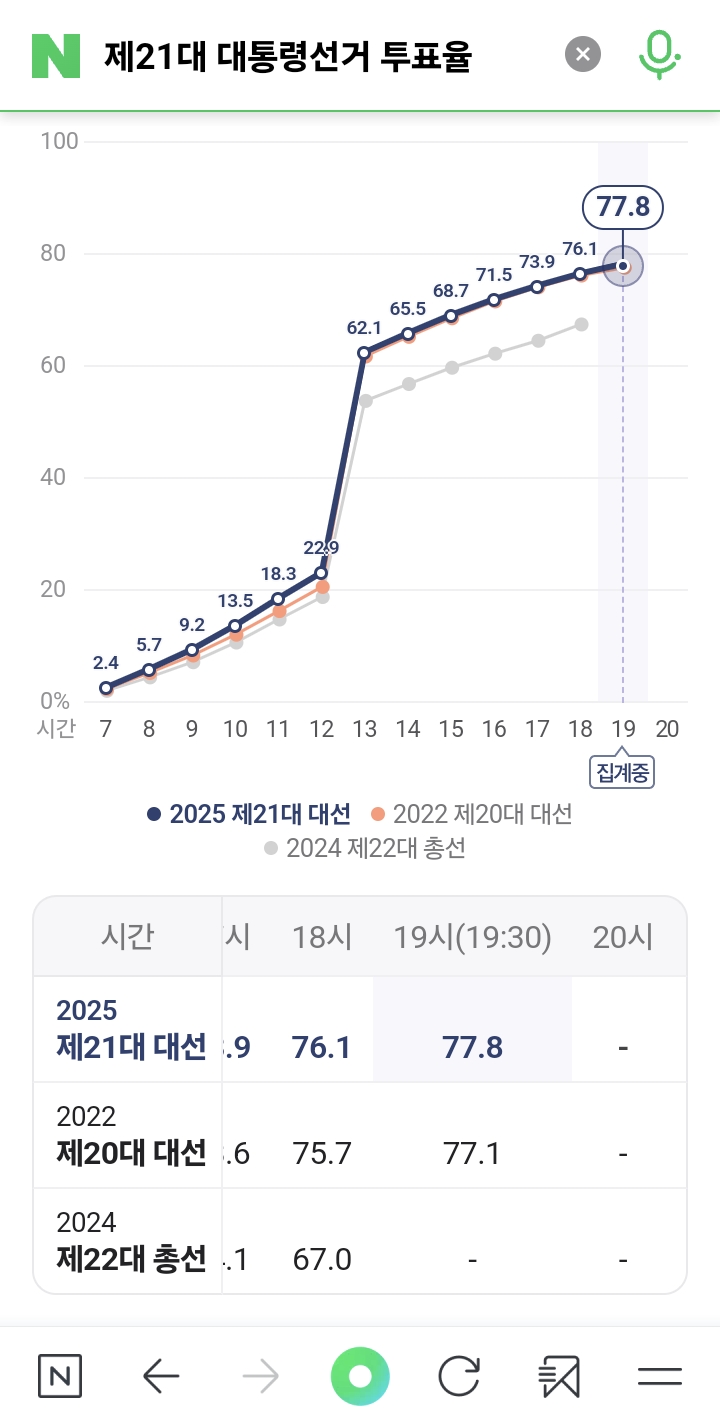Select the 19시 data point on the chart
The width and height of the screenshot is (720, 1426).
point(623,266)
